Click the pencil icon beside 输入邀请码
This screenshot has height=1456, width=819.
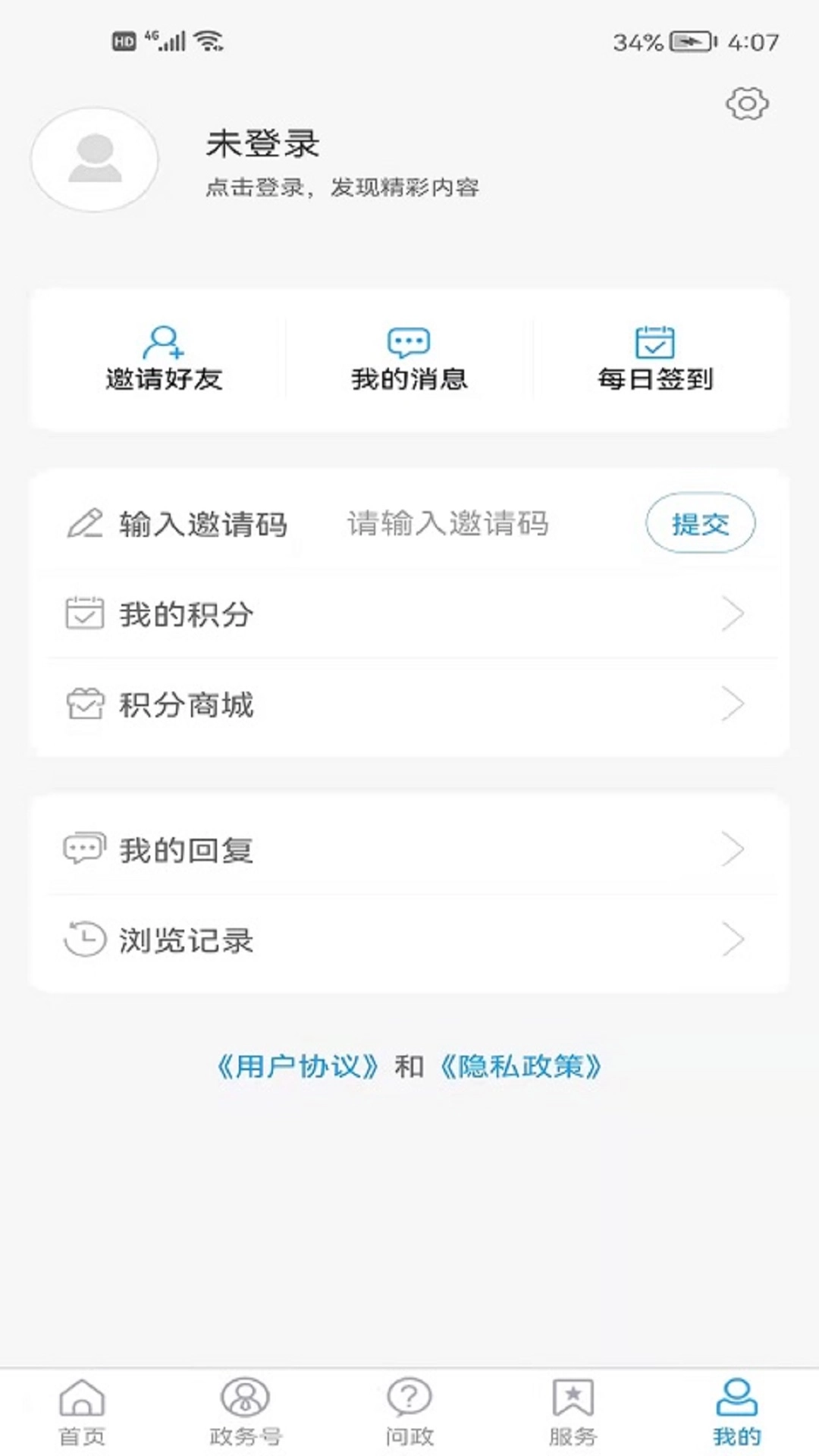[85, 523]
